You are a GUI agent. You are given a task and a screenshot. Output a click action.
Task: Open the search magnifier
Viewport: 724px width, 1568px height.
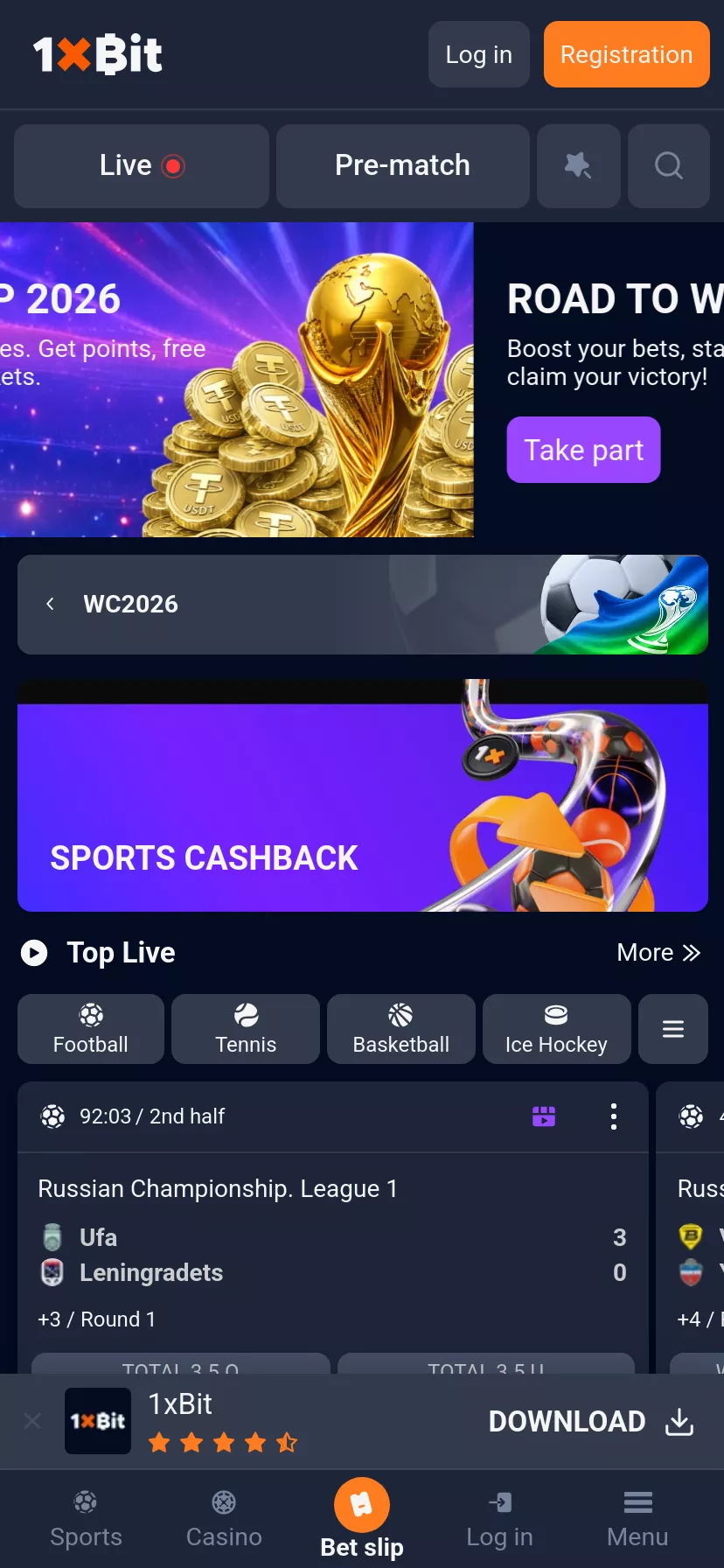pos(669,165)
